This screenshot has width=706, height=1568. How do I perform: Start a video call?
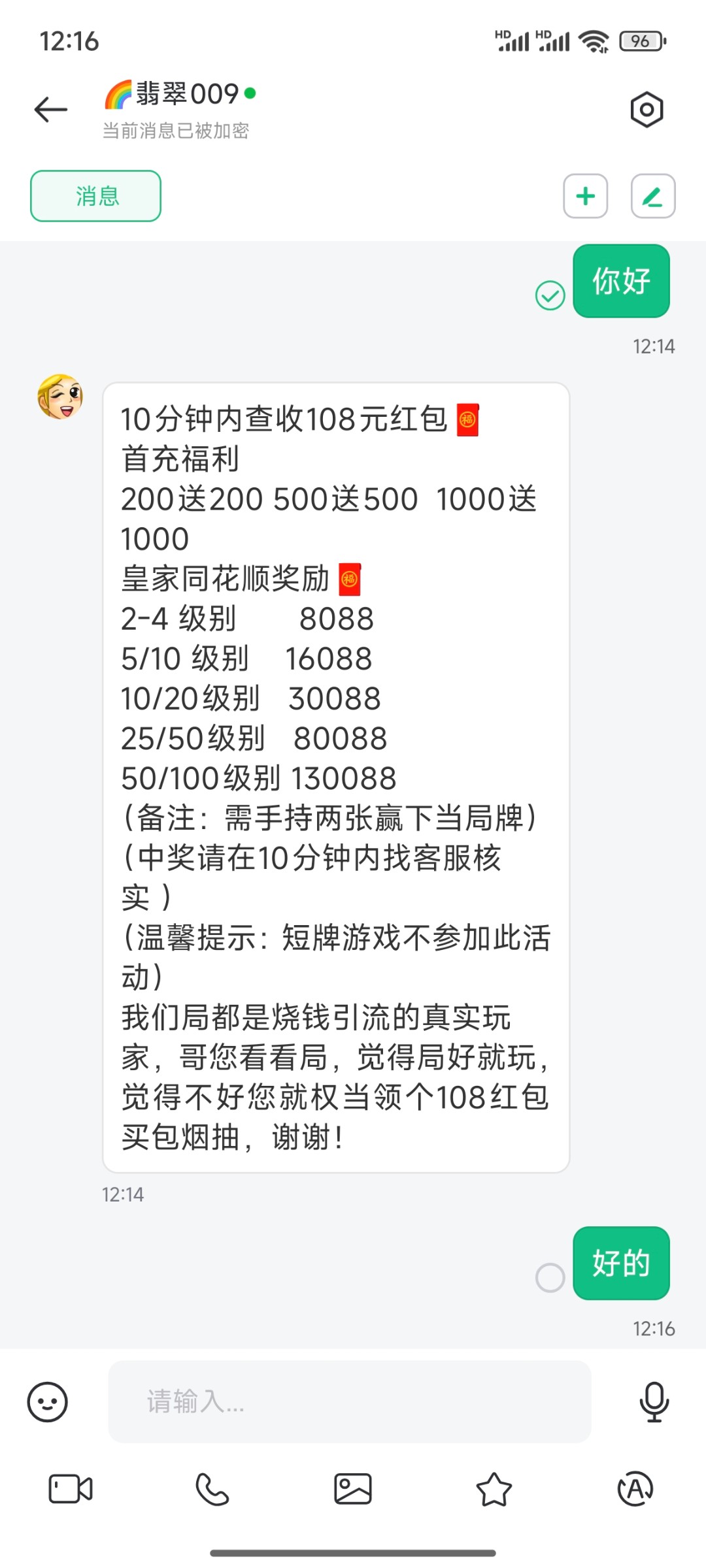pos(71,1490)
